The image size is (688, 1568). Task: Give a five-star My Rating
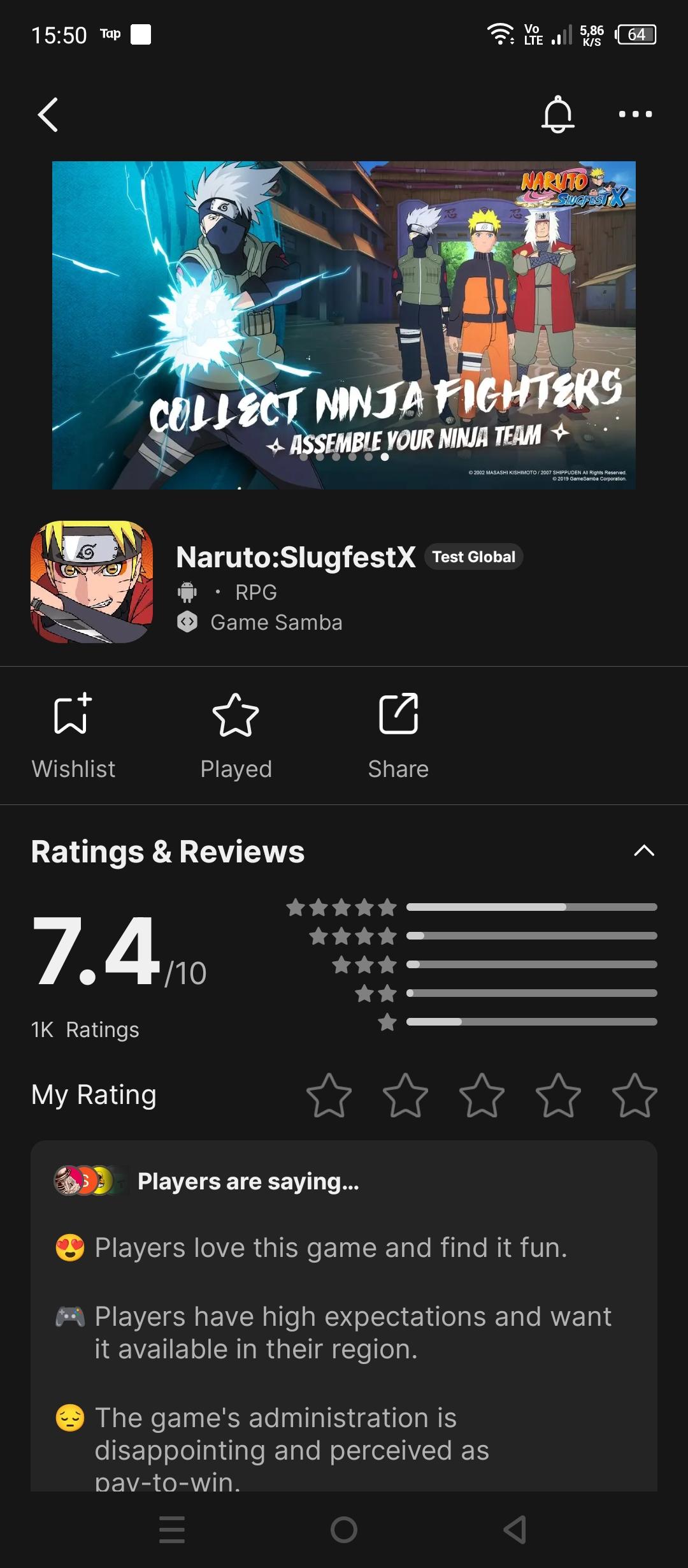click(634, 1096)
